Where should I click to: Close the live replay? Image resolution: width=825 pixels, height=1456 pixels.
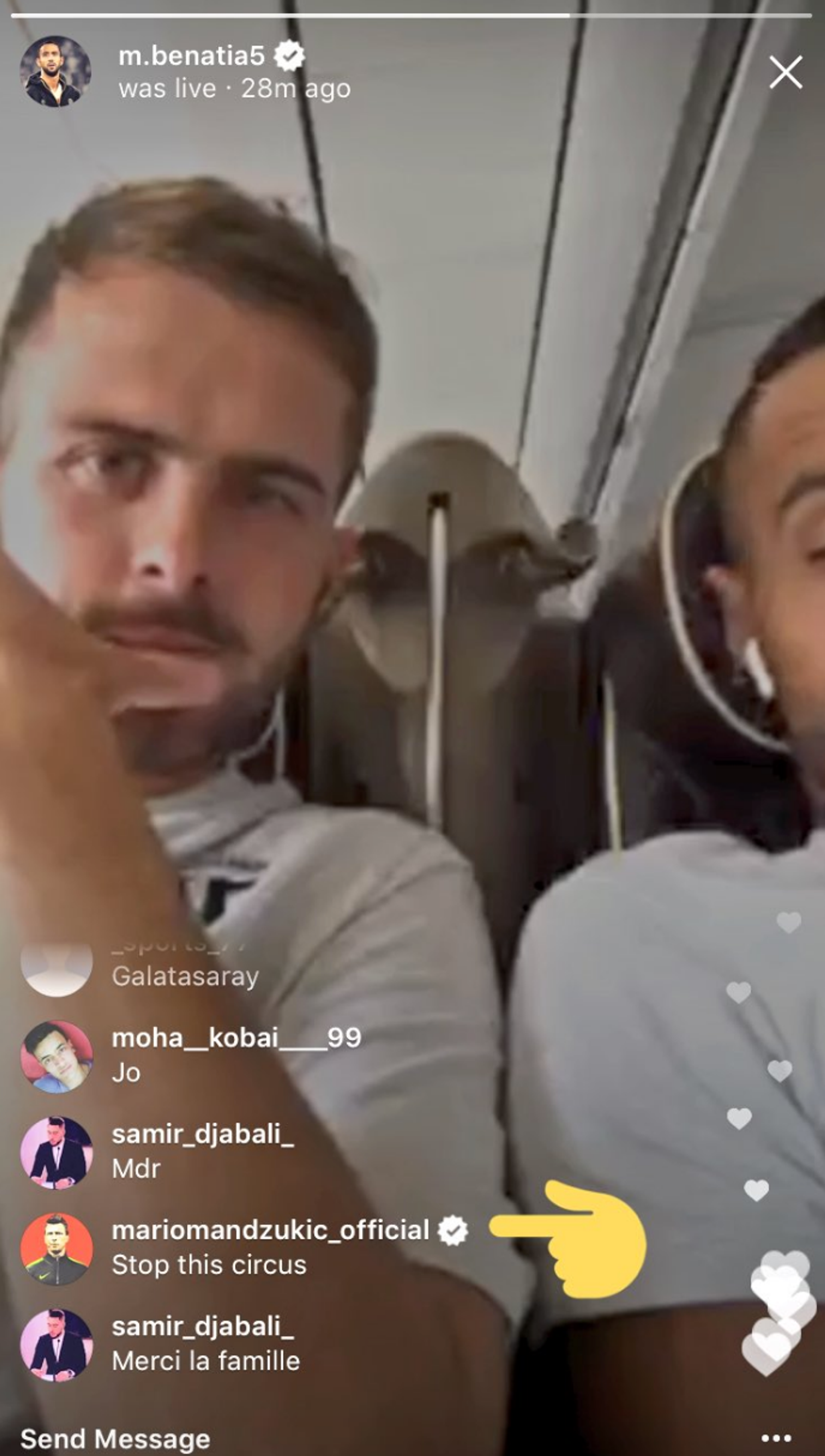click(785, 72)
